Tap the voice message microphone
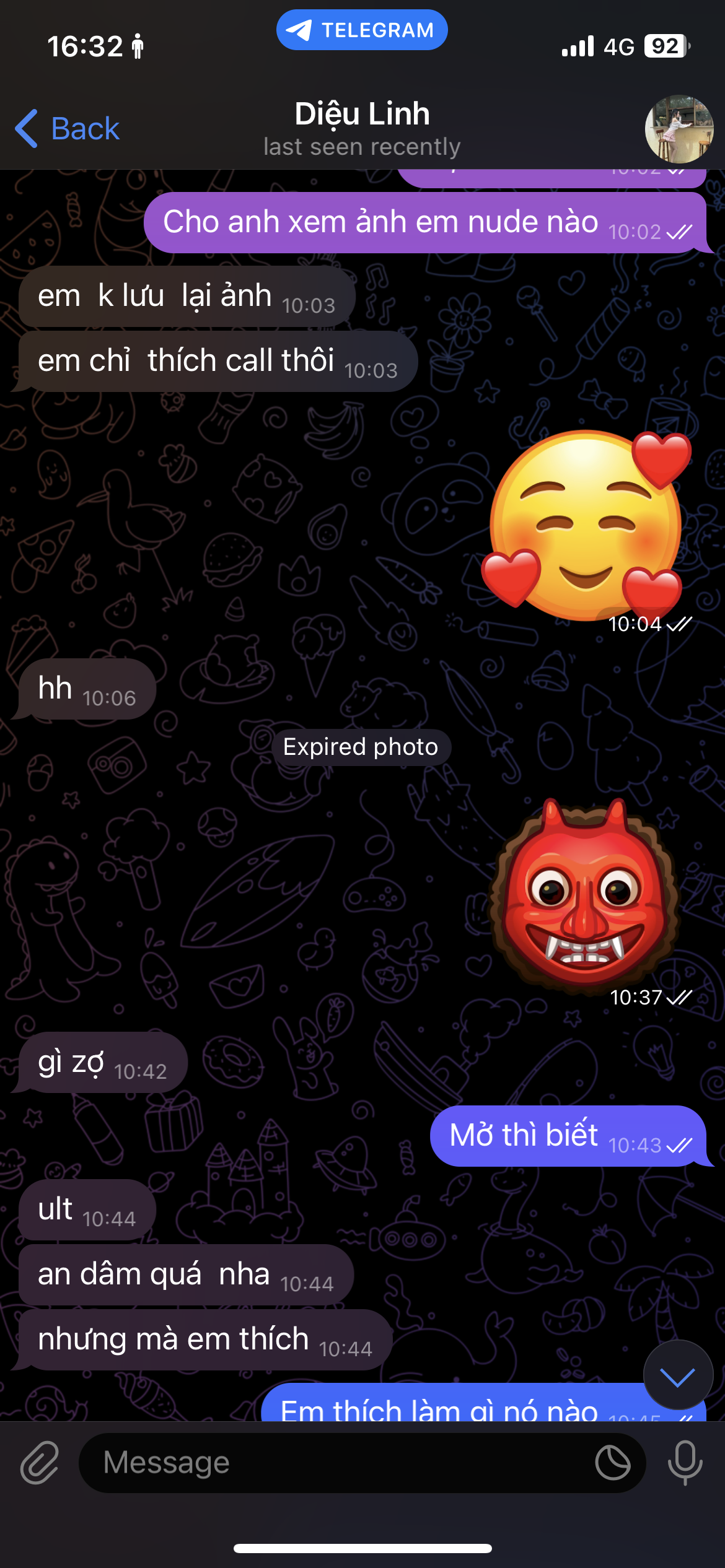The image size is (725, 1568). pyautogui.click(x=685, y=1463)
